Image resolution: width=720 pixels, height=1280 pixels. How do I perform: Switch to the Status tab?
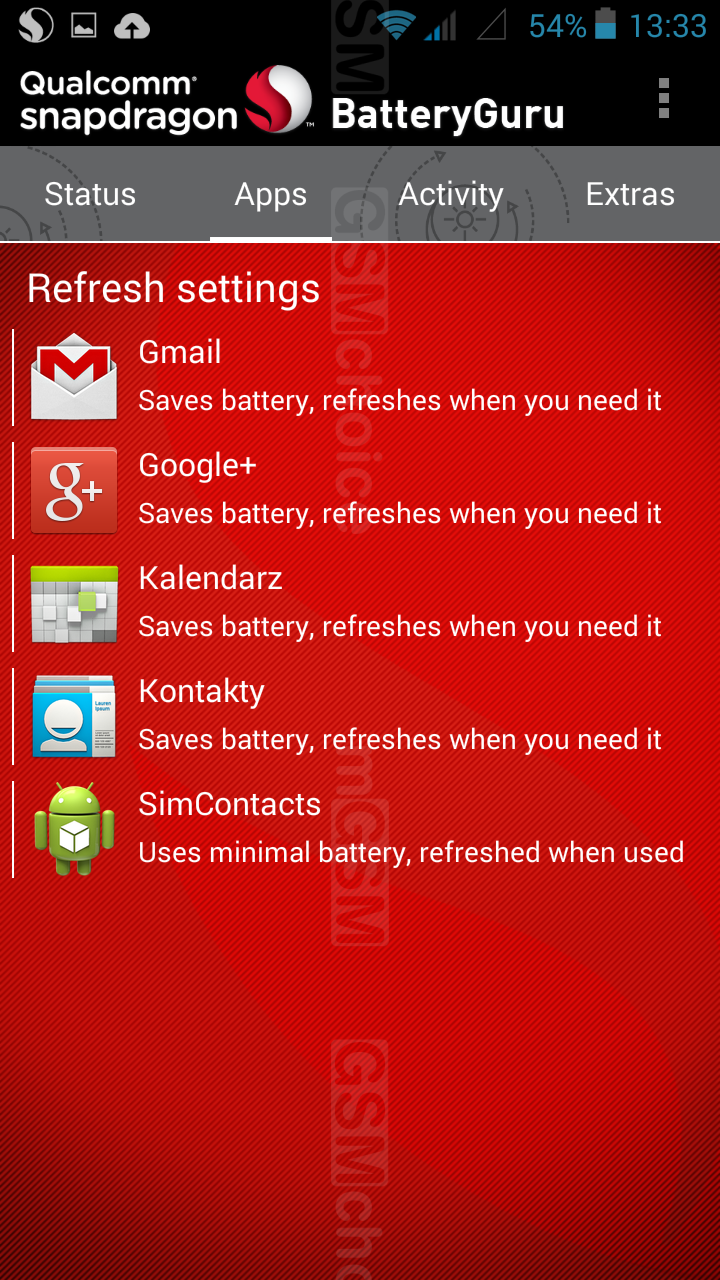coord(90,194)
